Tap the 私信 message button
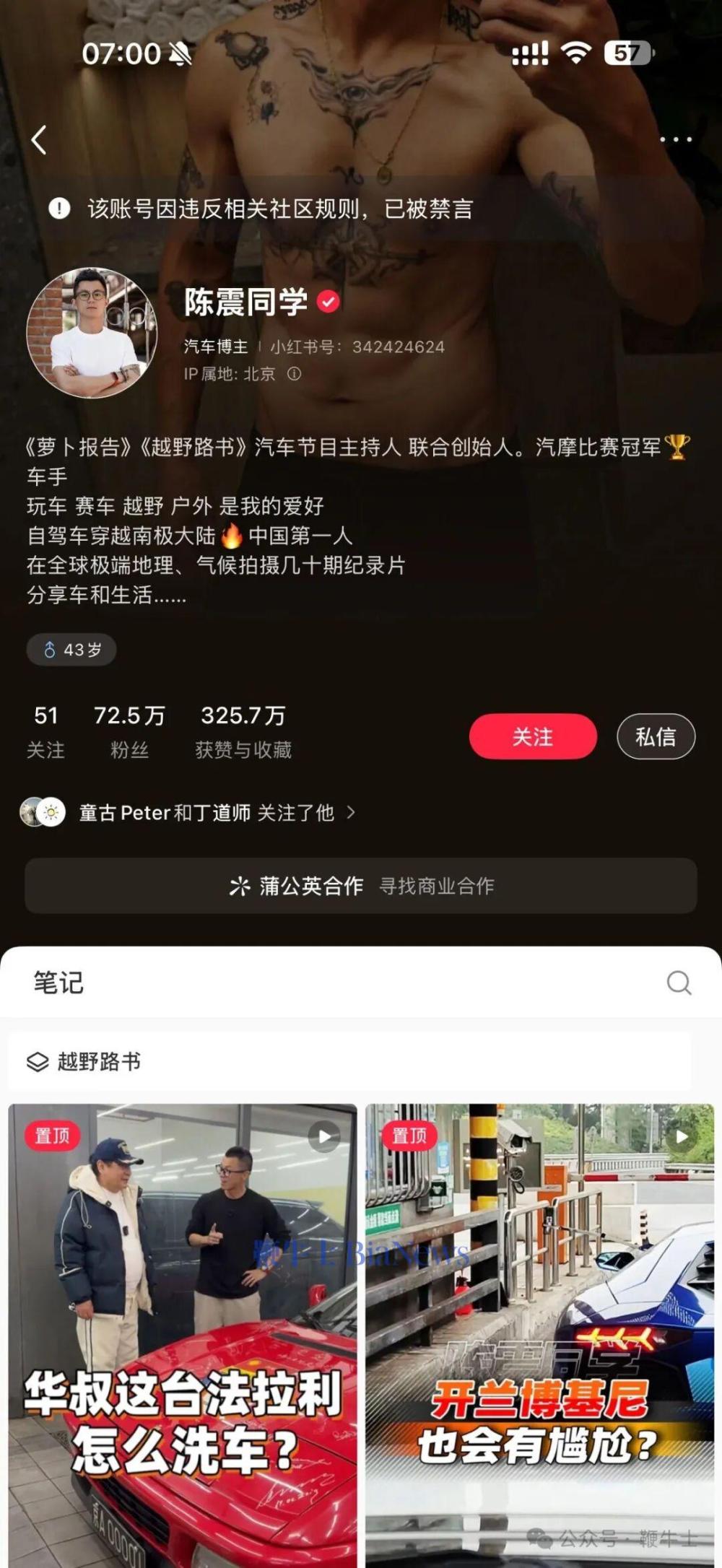 [655, 737]
